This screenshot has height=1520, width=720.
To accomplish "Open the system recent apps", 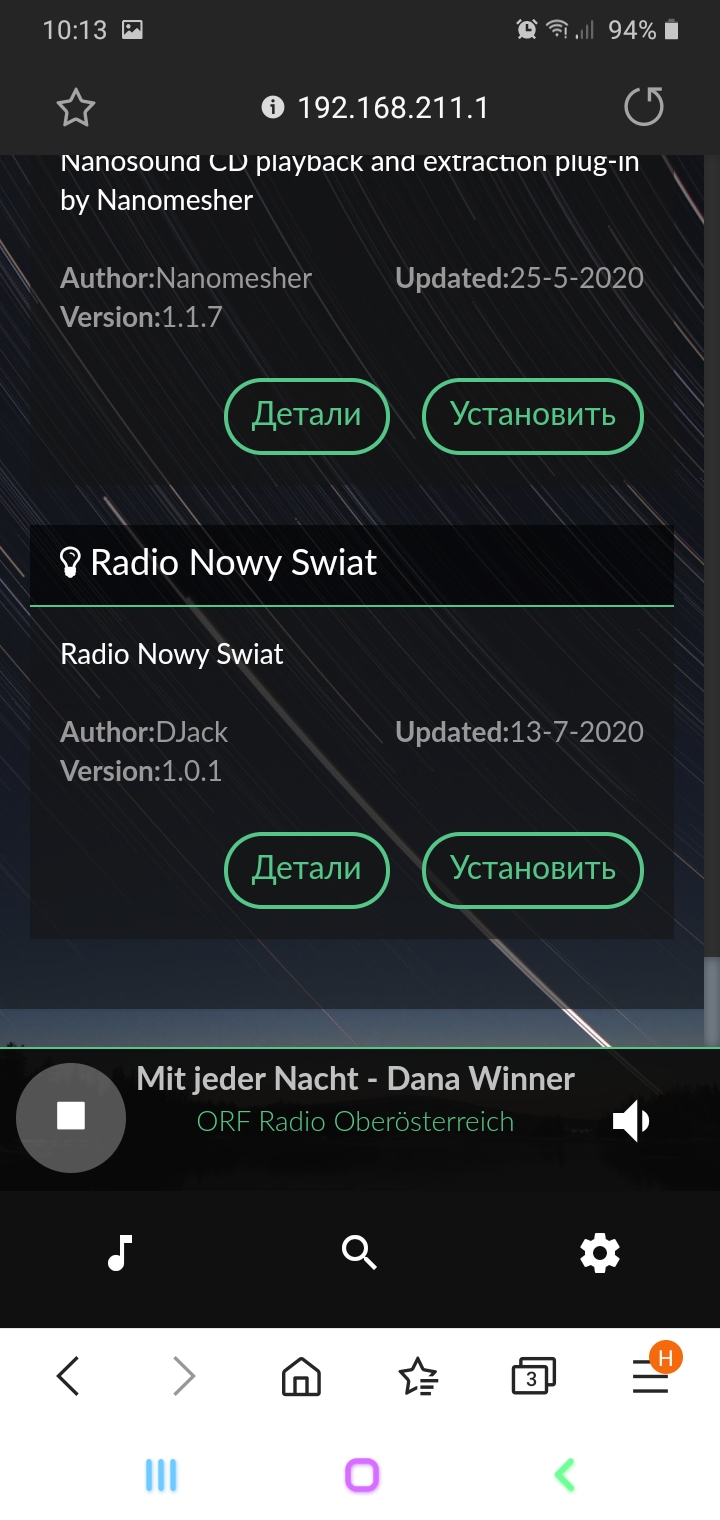I will click(x=161, y=1475).
